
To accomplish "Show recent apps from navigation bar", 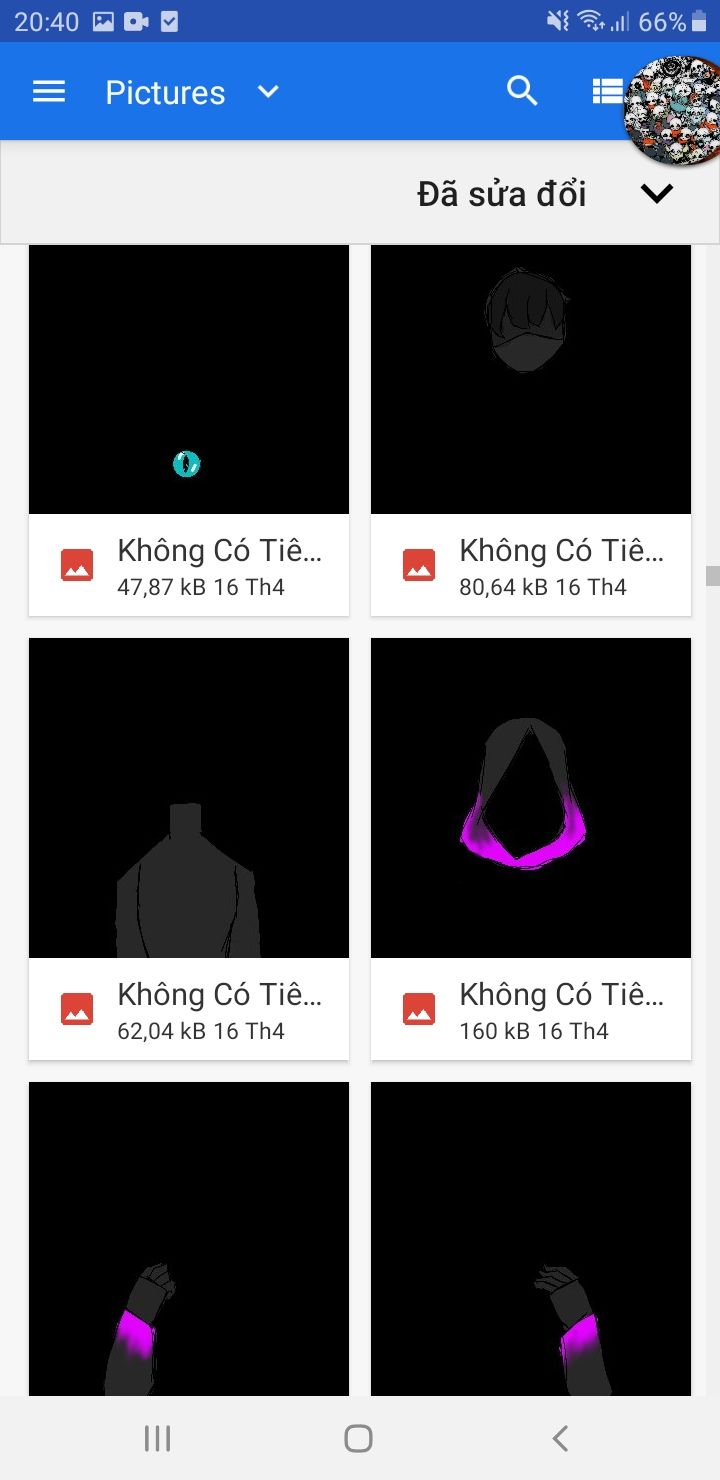I will (x=157, y=1438).
